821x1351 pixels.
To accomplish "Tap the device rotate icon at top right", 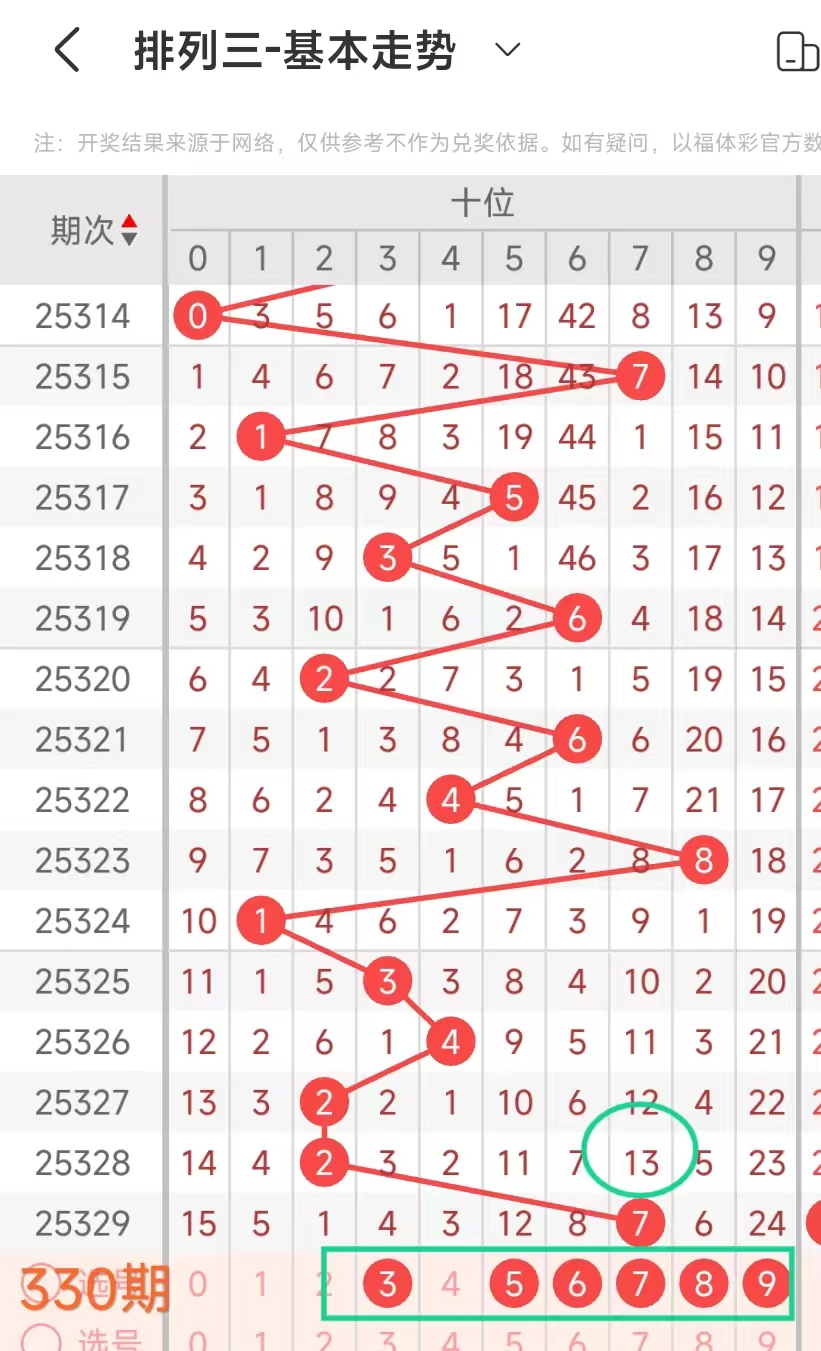I will 797,51.
